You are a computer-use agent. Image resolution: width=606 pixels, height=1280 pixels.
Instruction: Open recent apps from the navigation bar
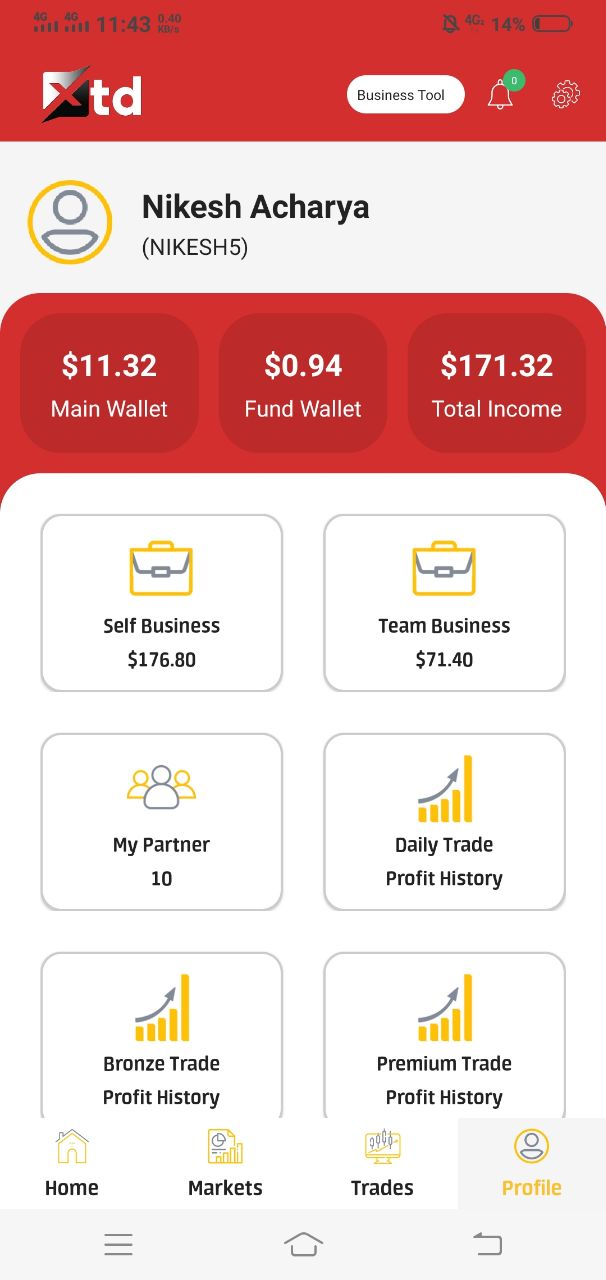(118, 1244)
